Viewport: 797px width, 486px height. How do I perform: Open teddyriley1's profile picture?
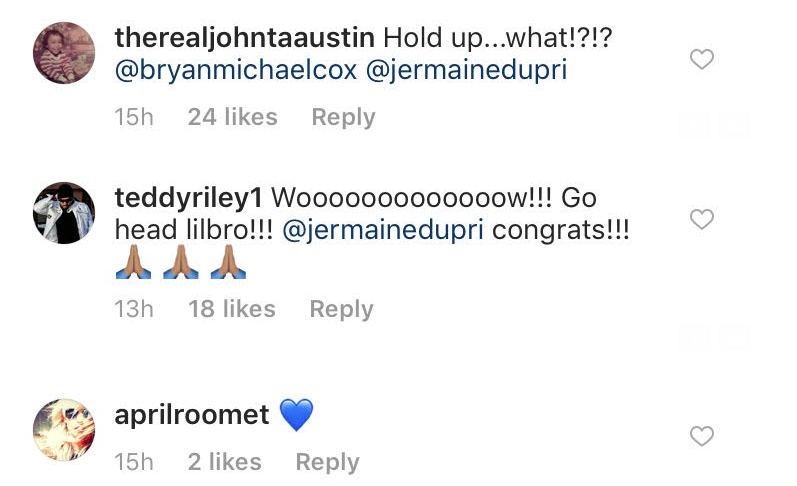tap(64, 212)
